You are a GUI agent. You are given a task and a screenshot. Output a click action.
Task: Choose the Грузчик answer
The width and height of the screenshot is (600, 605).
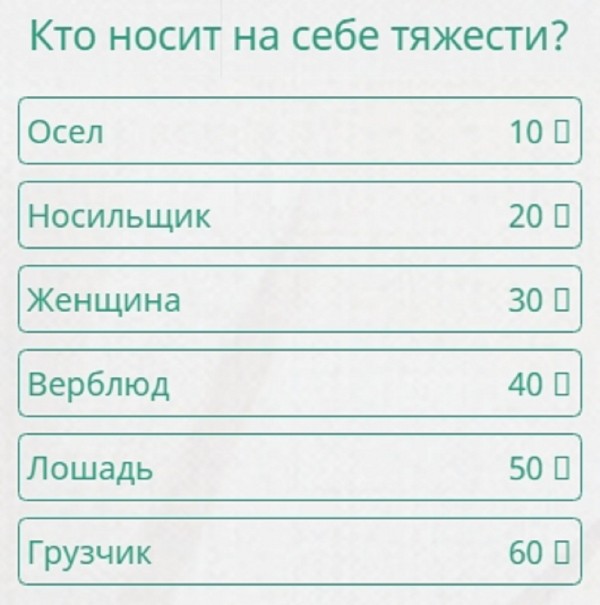pyautogui.click(x=299, y=551)
